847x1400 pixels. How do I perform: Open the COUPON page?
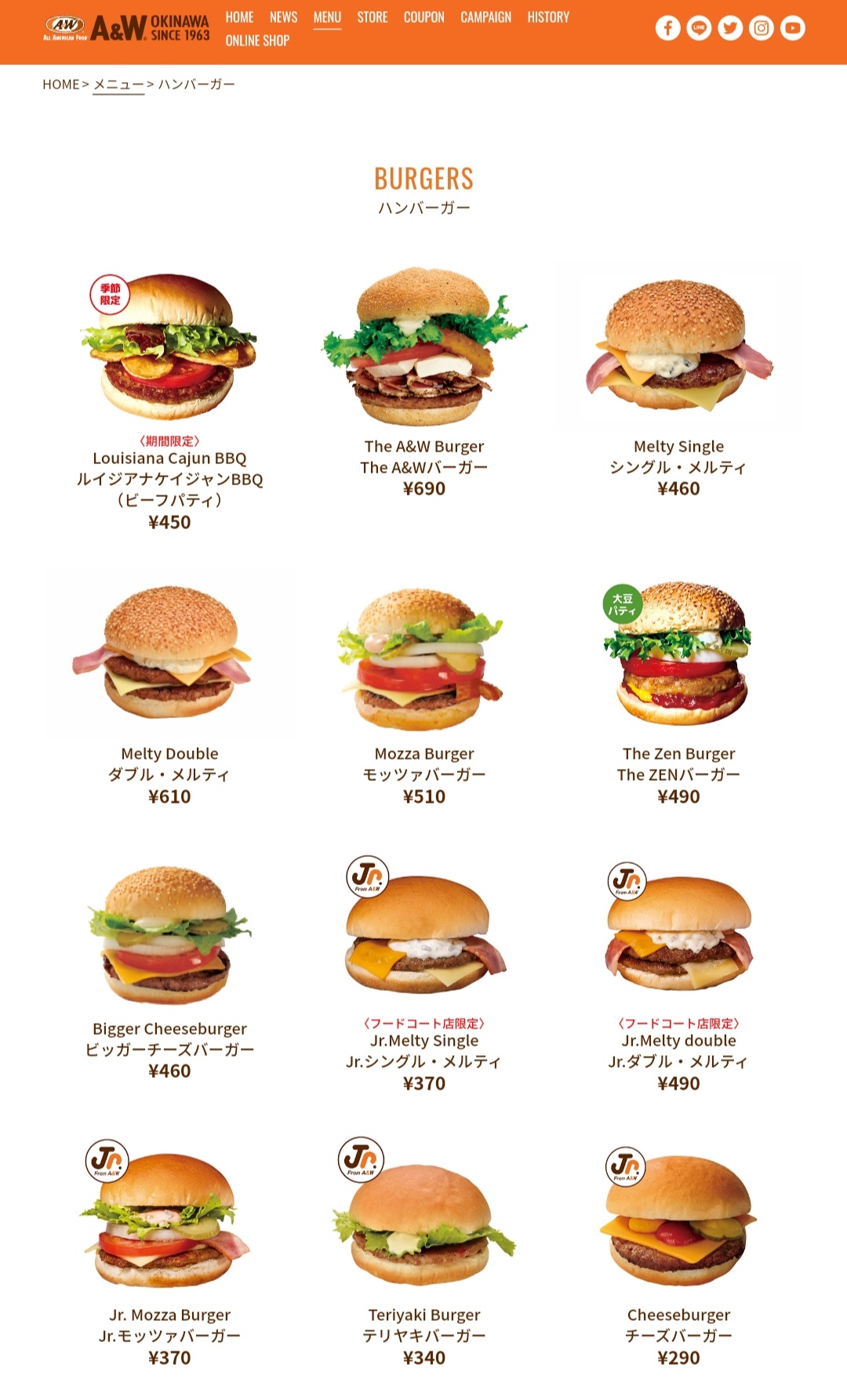[423, 17]
